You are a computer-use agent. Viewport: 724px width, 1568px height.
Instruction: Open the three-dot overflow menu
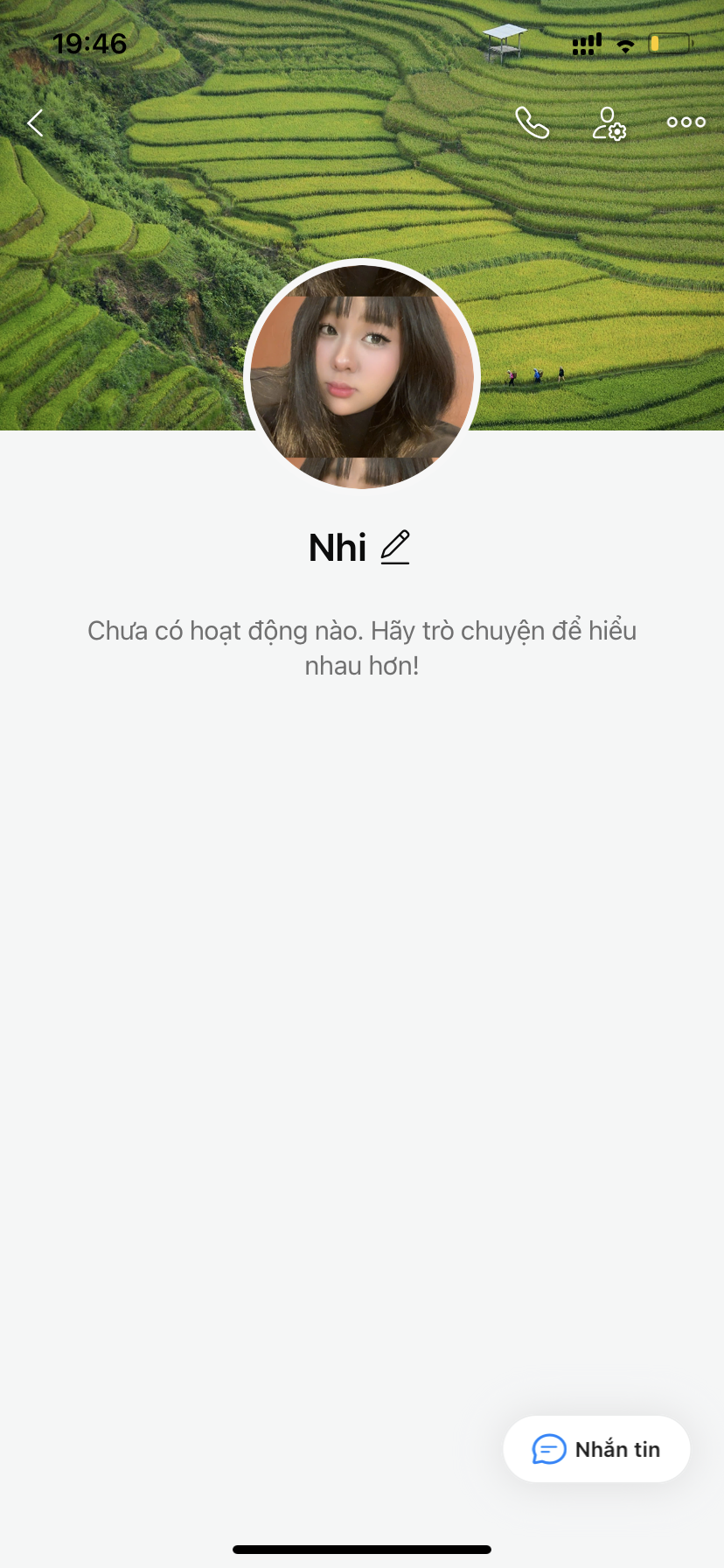[686, 122]
